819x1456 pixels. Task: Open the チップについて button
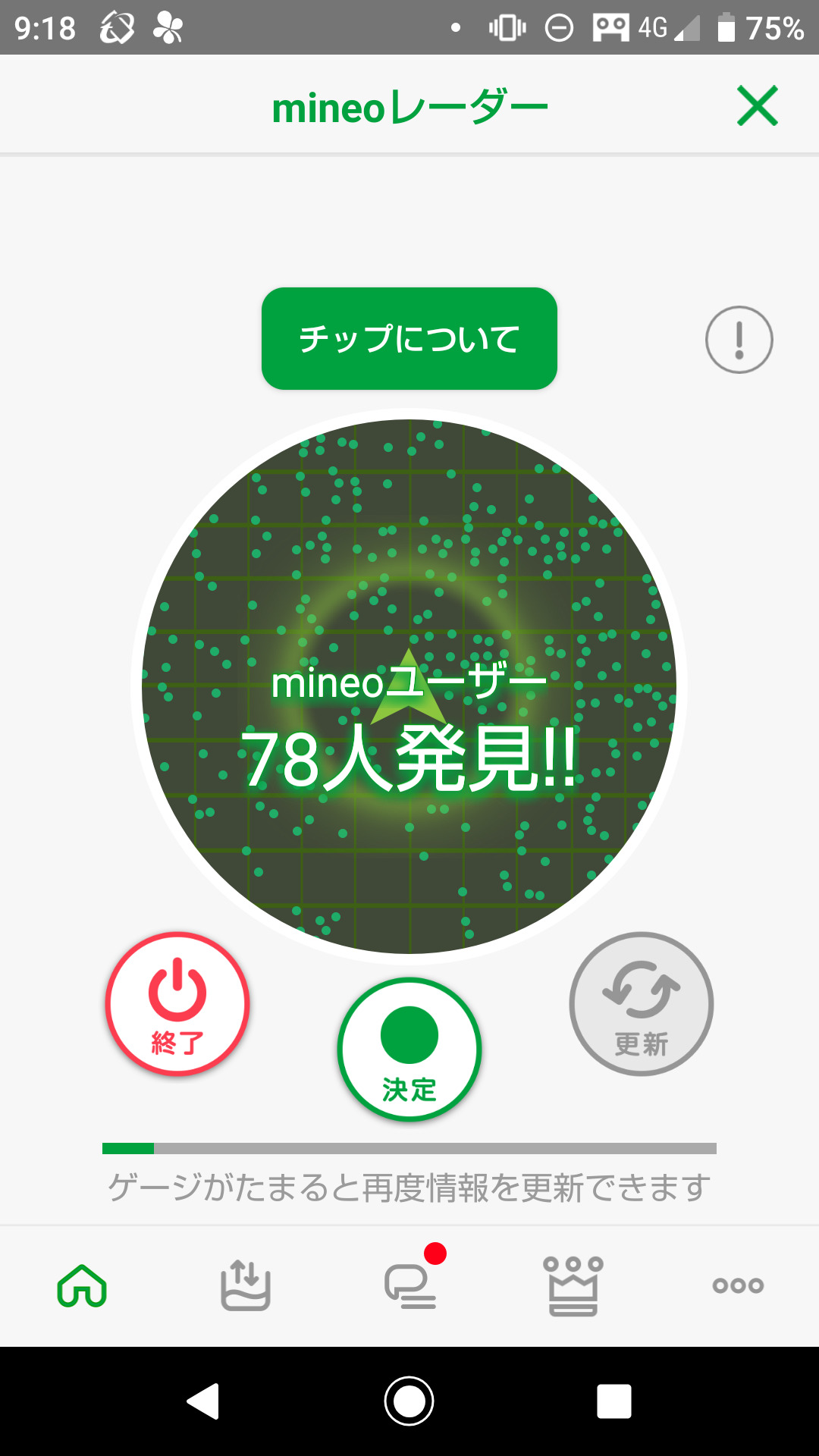[x=409, y=338]
